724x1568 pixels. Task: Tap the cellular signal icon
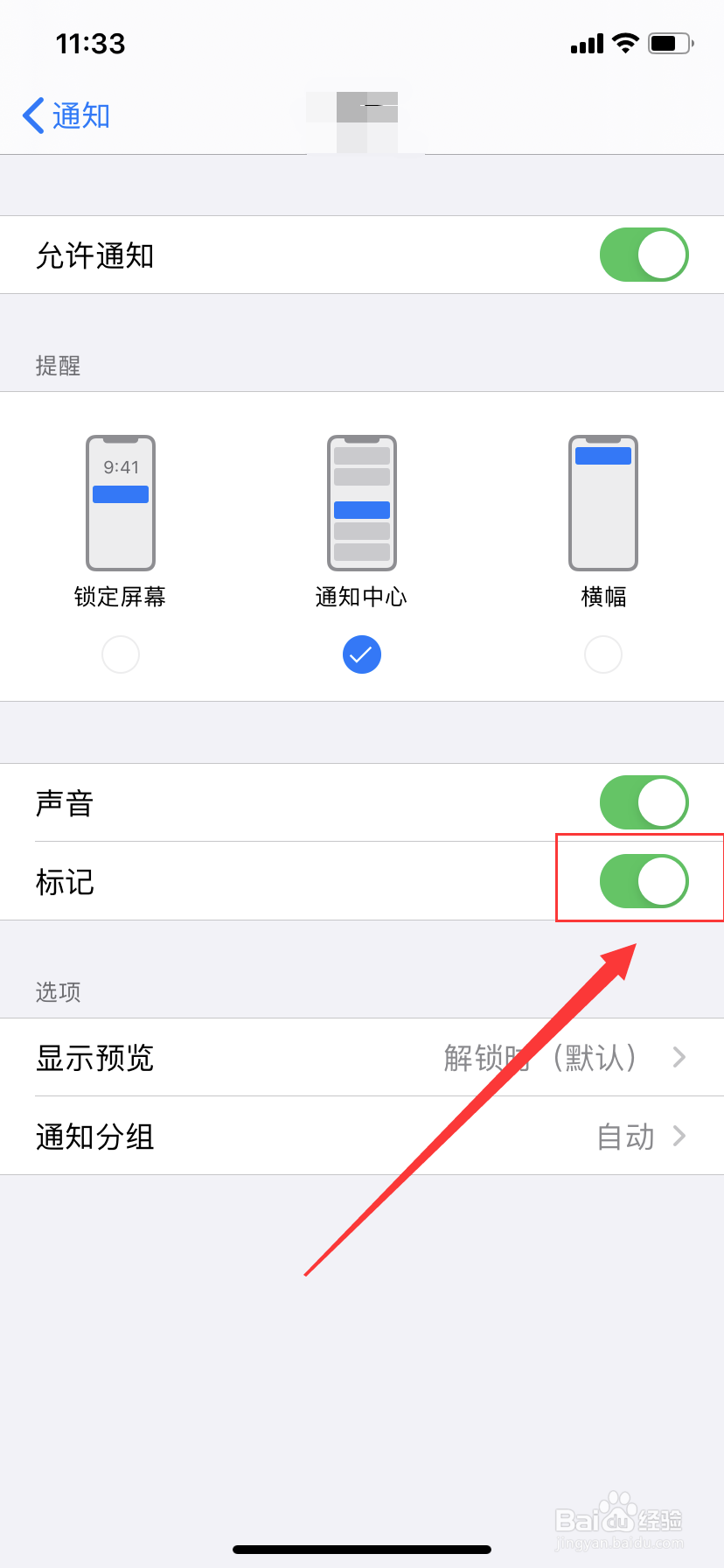585,43
